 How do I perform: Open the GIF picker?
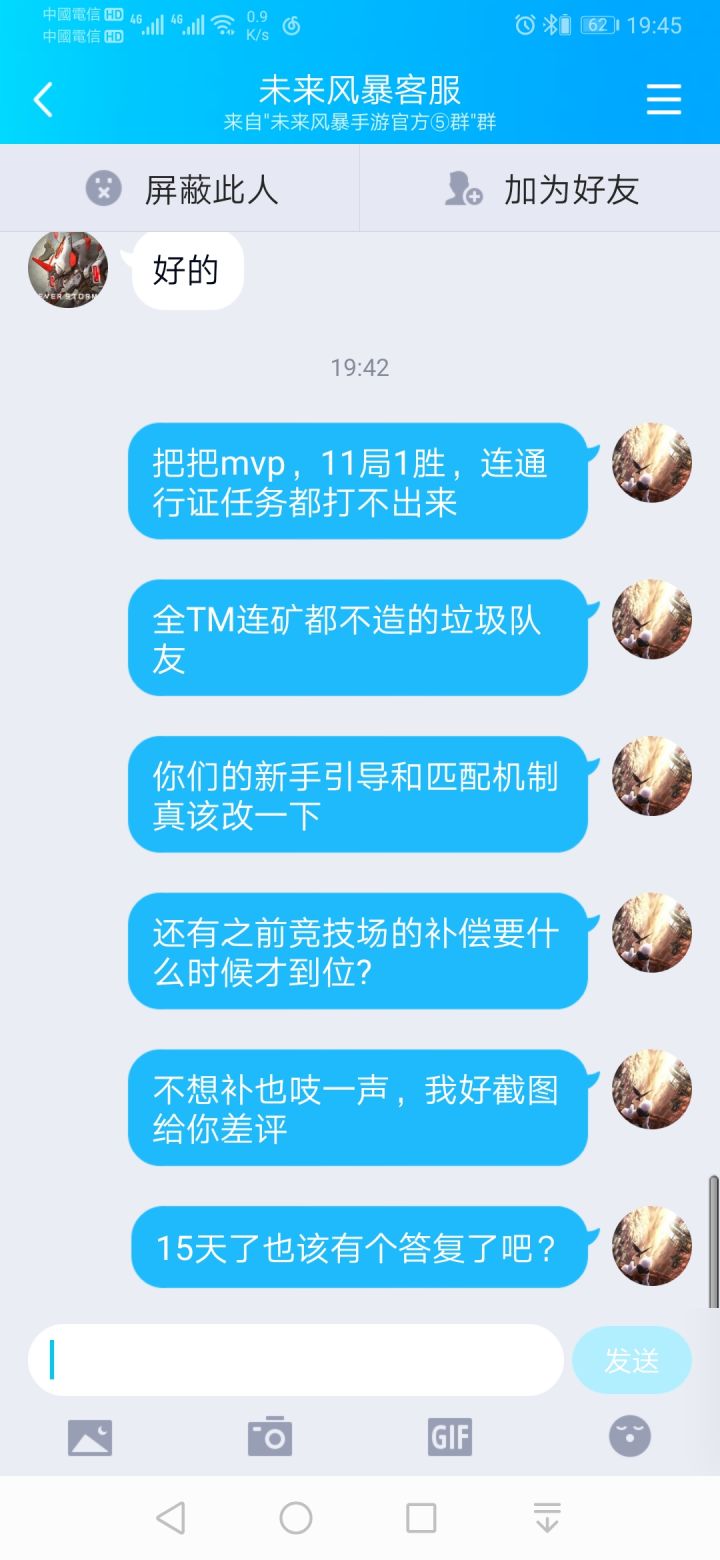pyautogui.click(x=449, y=1437)
